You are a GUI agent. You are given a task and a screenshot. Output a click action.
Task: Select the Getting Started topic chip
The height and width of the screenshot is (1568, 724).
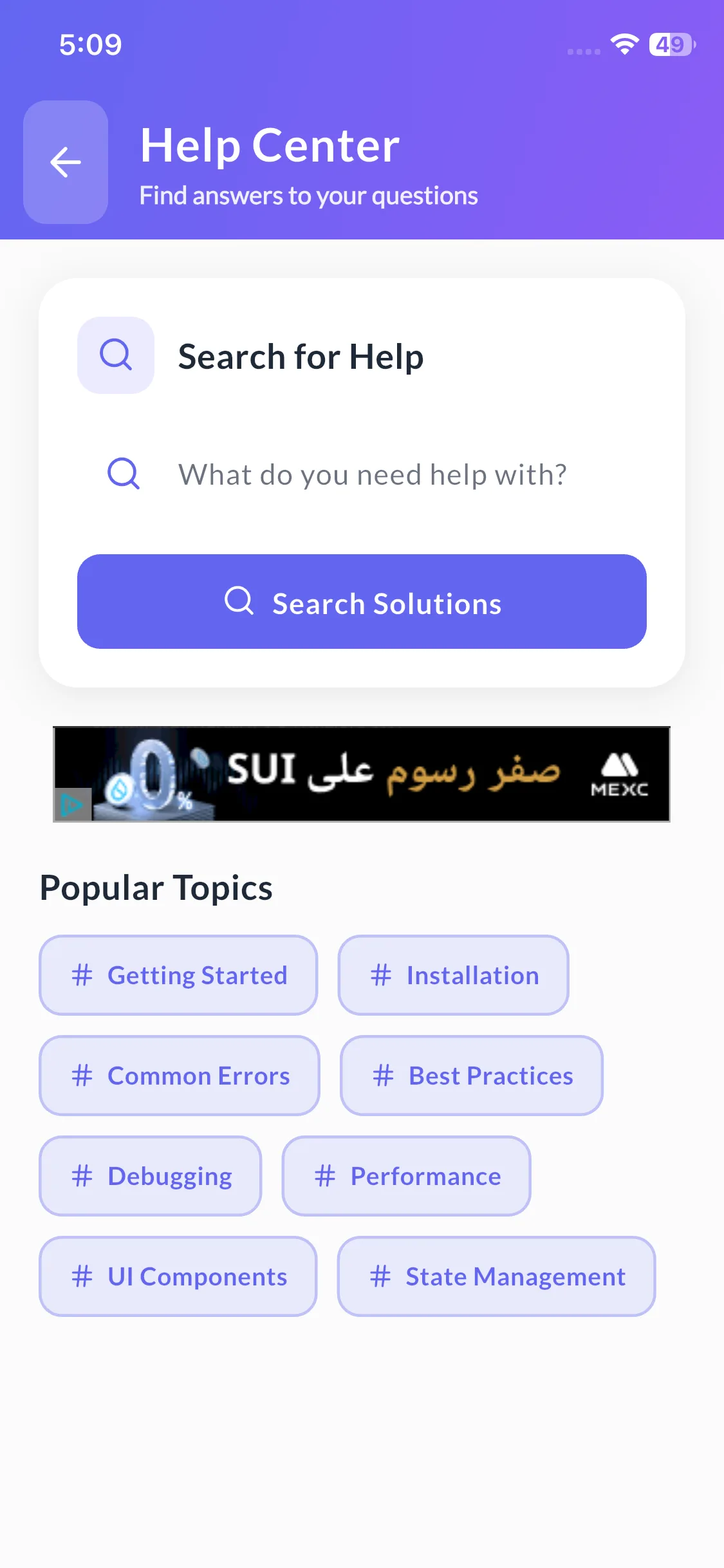178,975
